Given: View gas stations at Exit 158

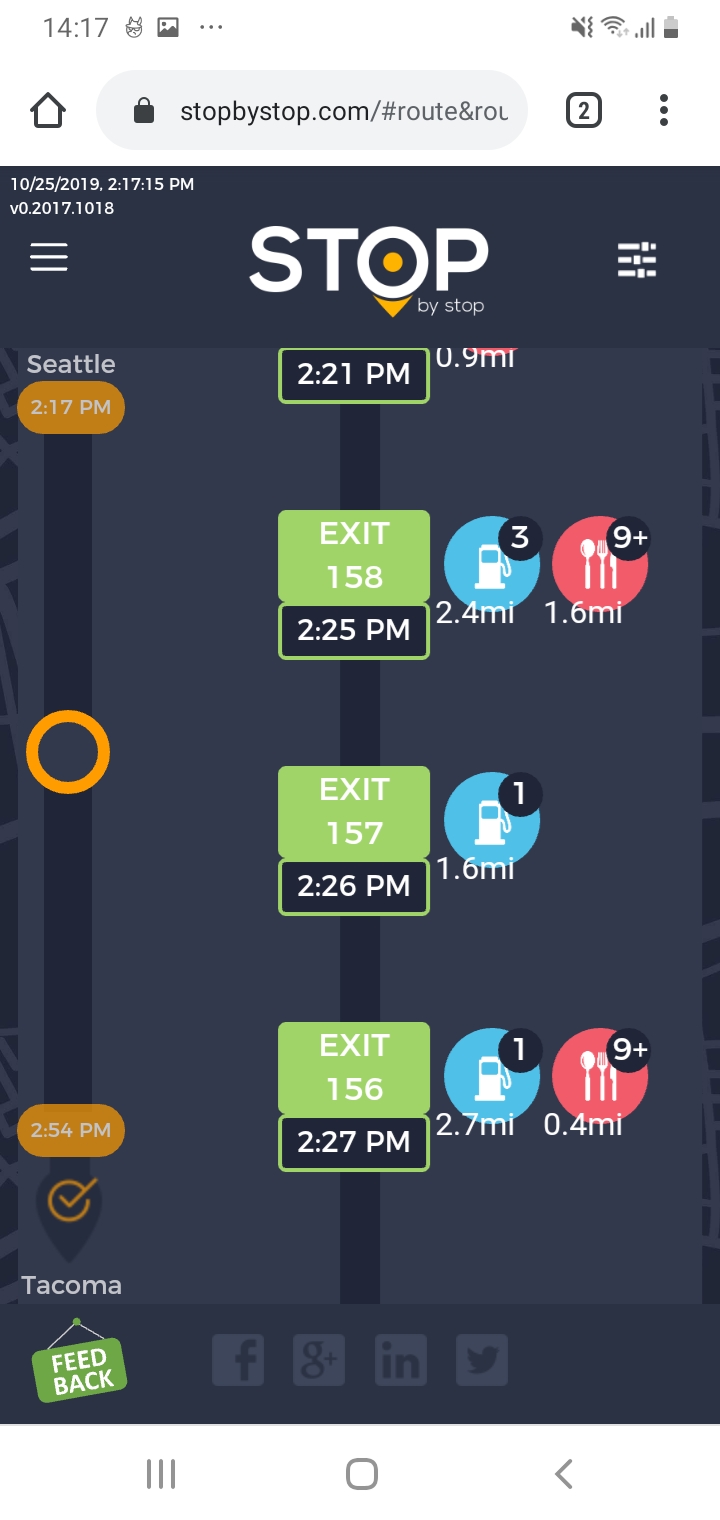Looking at the screenshot, I should tap(492, 564).
